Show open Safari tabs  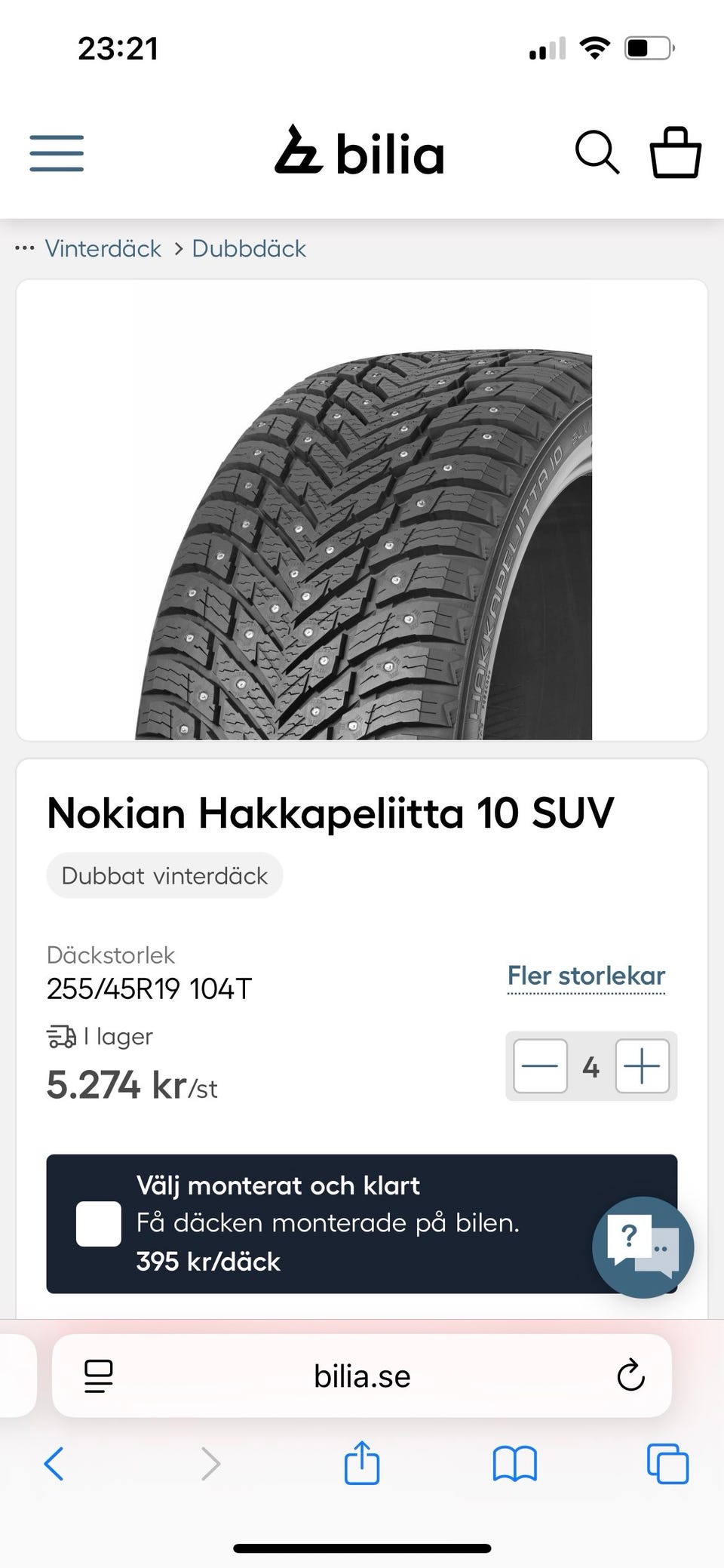[x=667, y=1464]
